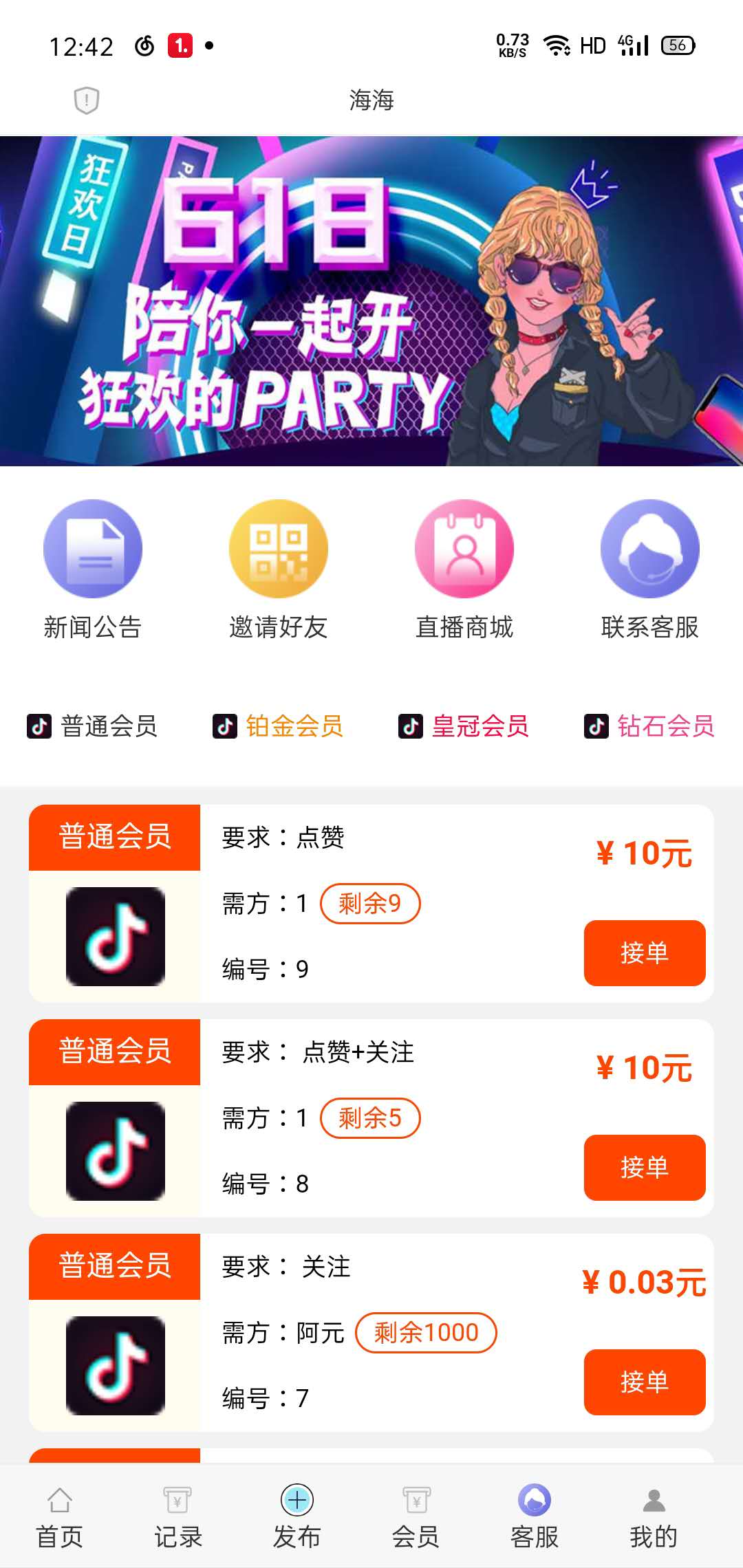Accept order 编号 7 with 接单
743x1568 pixels.
[x=645, y=1382]
